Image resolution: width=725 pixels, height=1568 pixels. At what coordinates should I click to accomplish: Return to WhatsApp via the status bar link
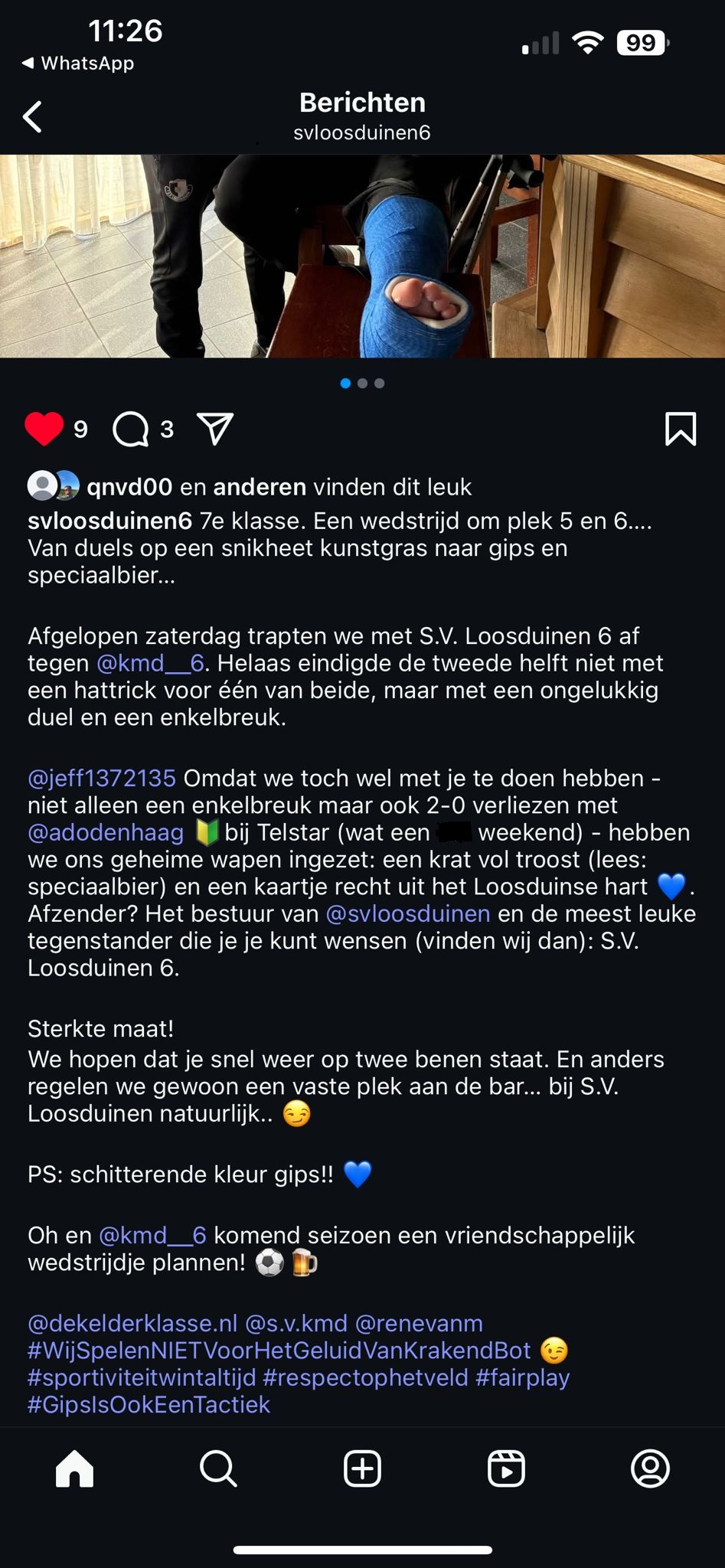click(77, 64)
